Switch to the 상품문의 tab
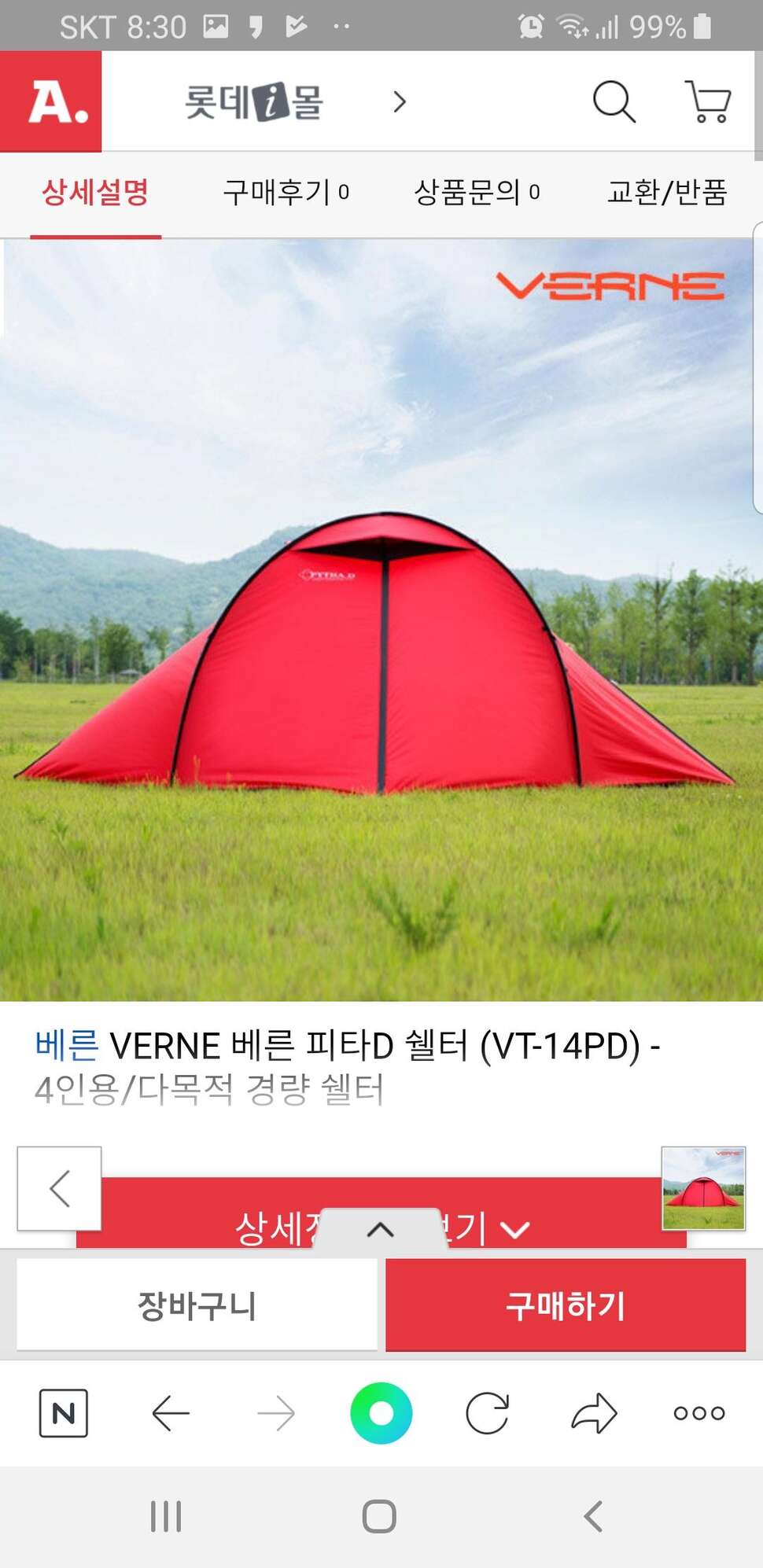The height and width of the screenshot is (1568, 763). click(477, 192)
